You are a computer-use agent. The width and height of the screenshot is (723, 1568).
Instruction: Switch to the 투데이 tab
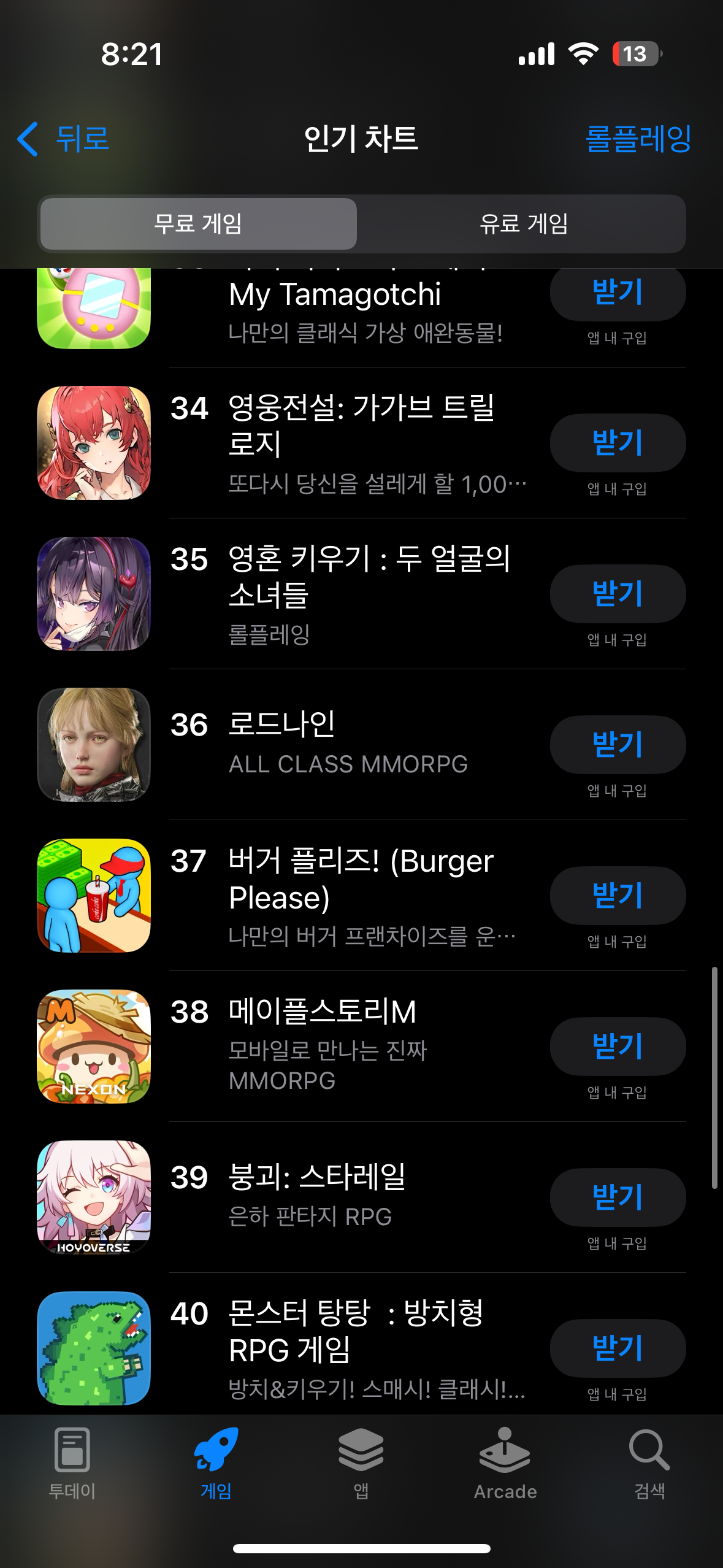point(72,1464)
